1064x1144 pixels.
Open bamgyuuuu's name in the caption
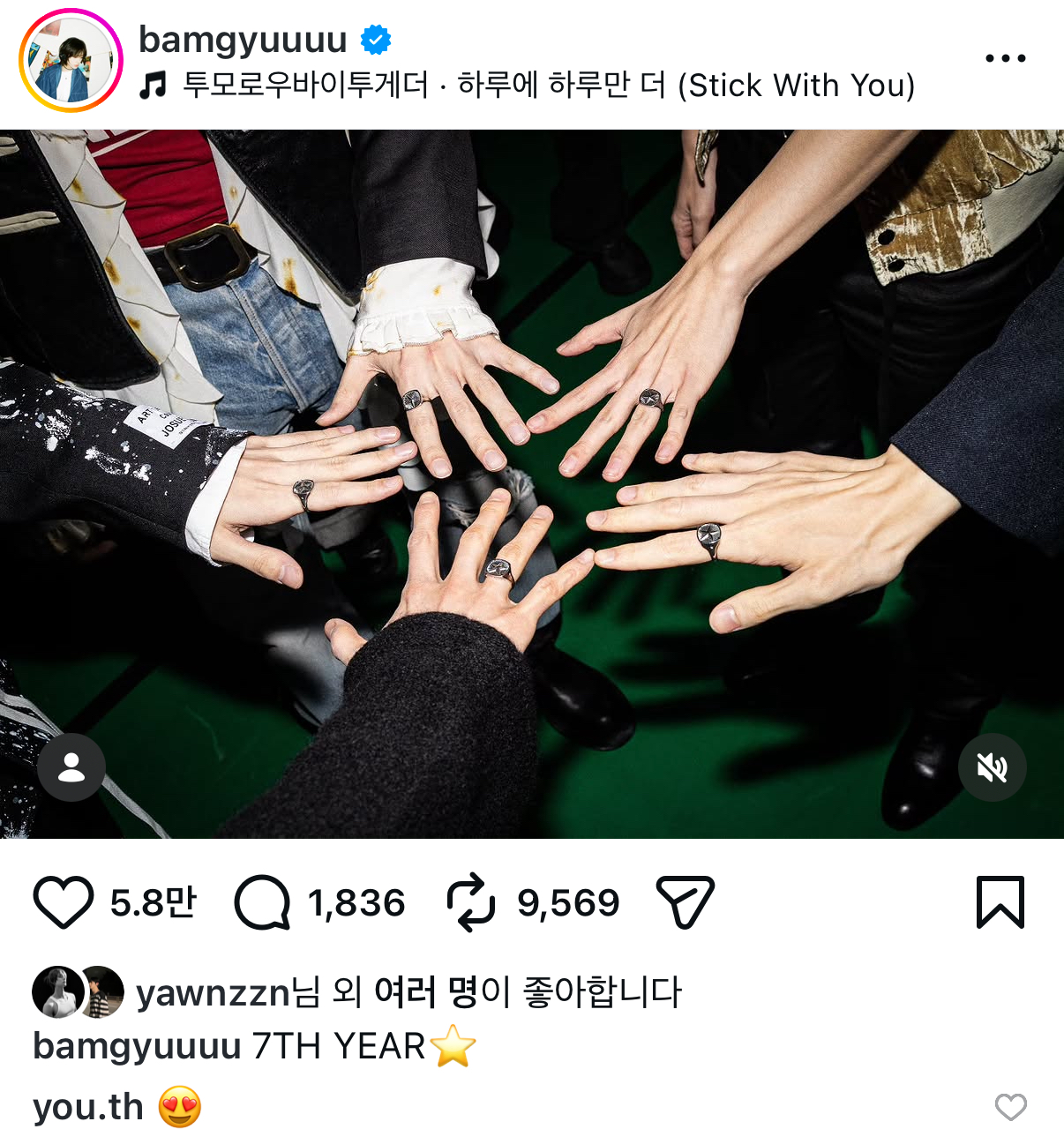click(x=137, y=1047)
